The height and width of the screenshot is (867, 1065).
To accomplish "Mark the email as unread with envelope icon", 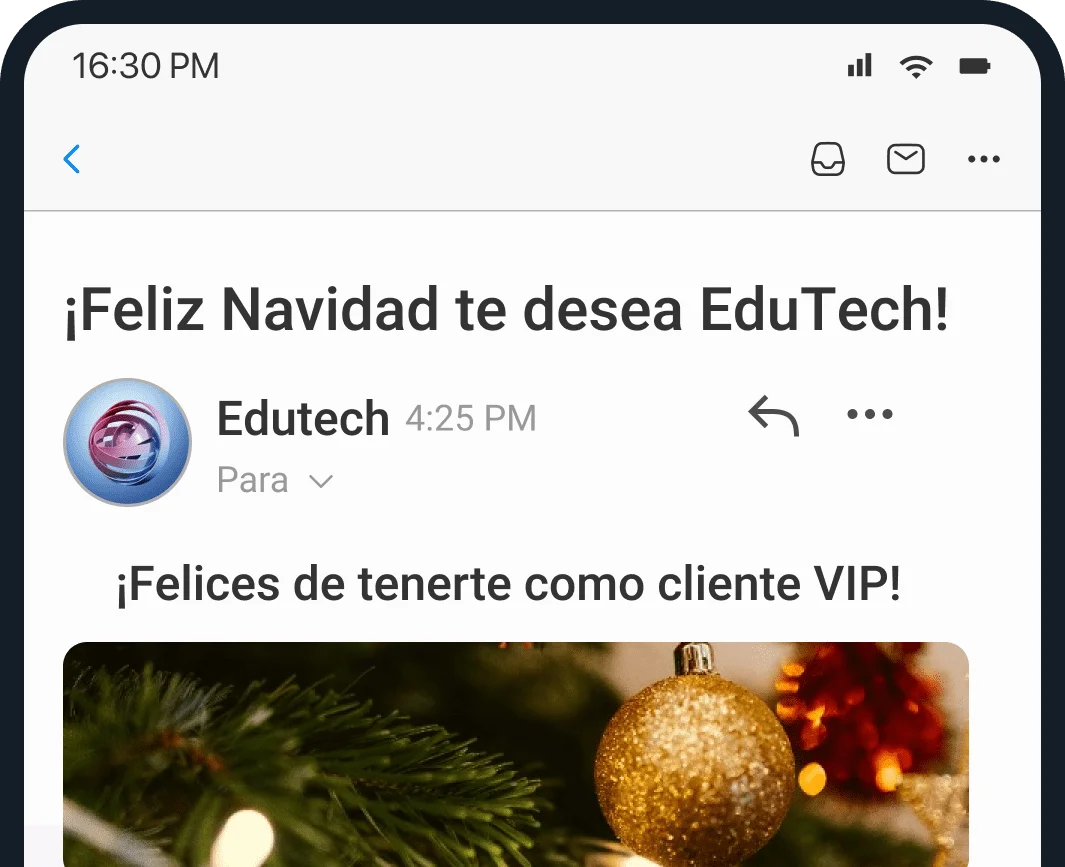I will pyautogui.click(x=906, y=159).
